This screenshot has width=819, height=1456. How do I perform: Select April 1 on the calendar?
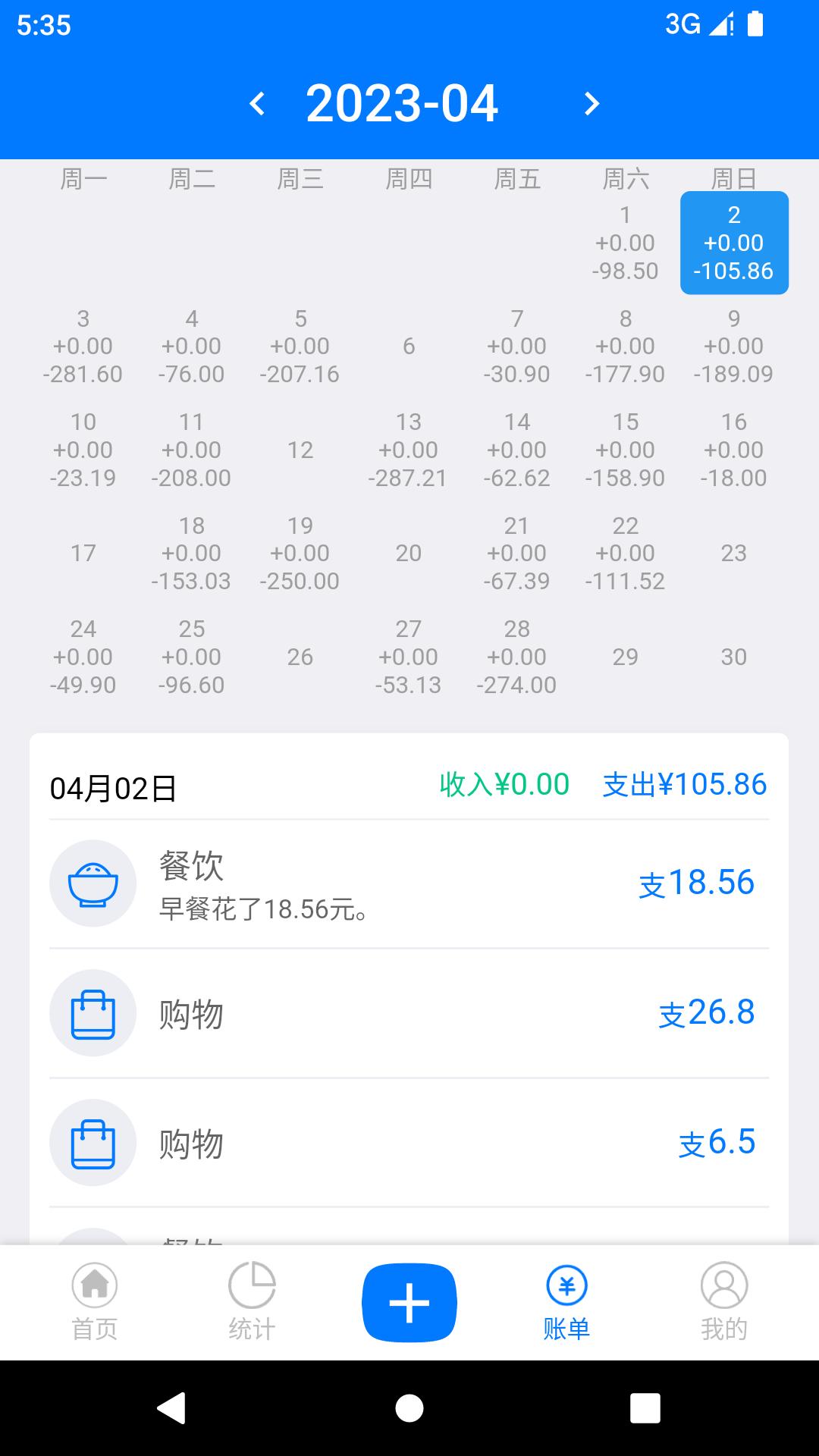tap(625, 243)
